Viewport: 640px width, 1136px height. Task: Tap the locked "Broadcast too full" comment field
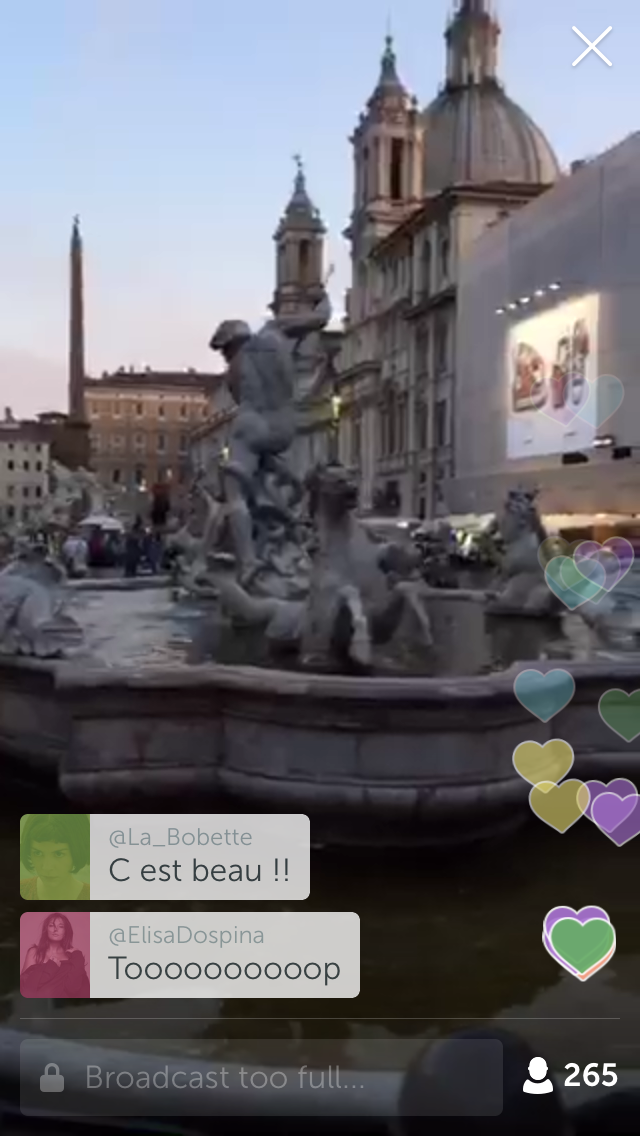pyautogui.click(x=261, y=1077)
